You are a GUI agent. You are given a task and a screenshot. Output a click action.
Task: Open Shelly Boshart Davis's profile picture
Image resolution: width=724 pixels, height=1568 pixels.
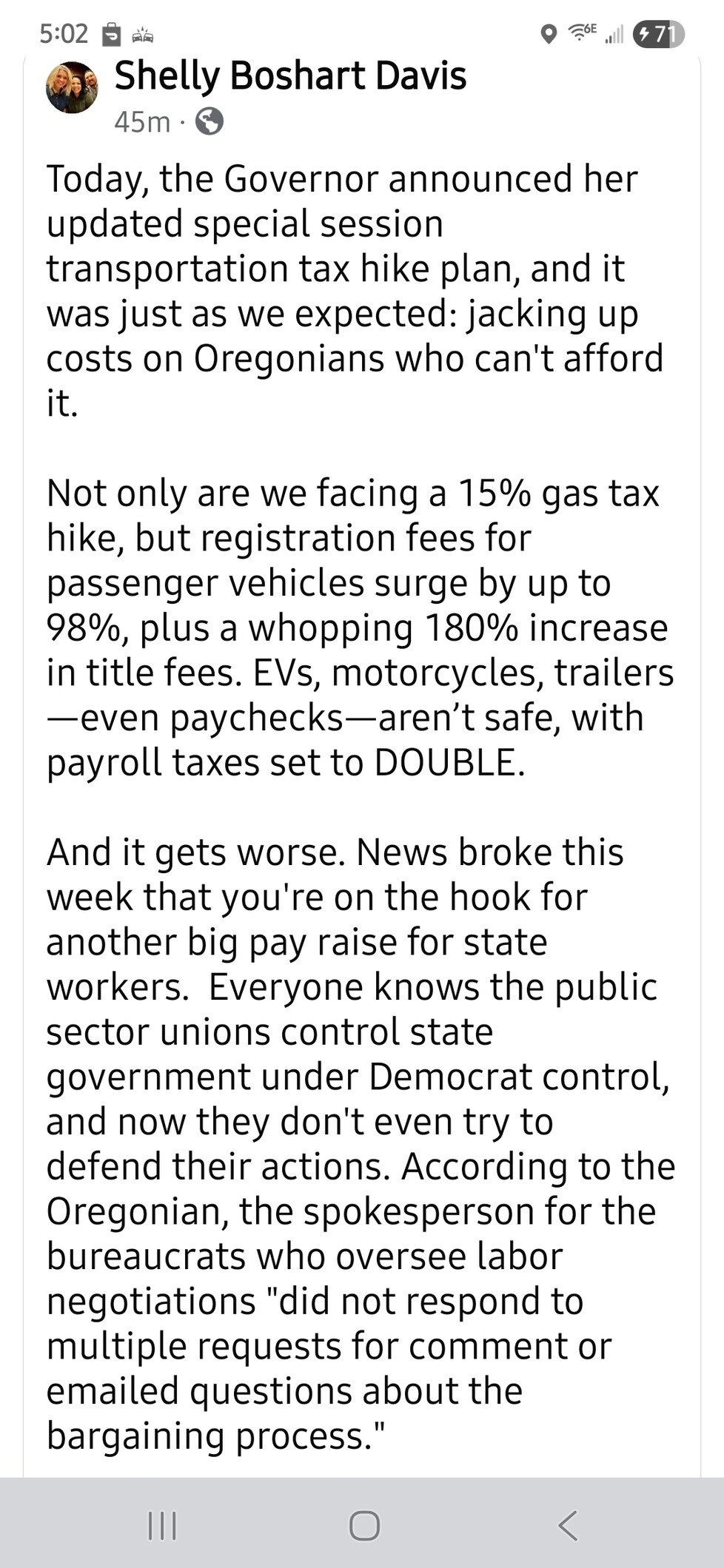pyautogui.click(x=72, y=87)
